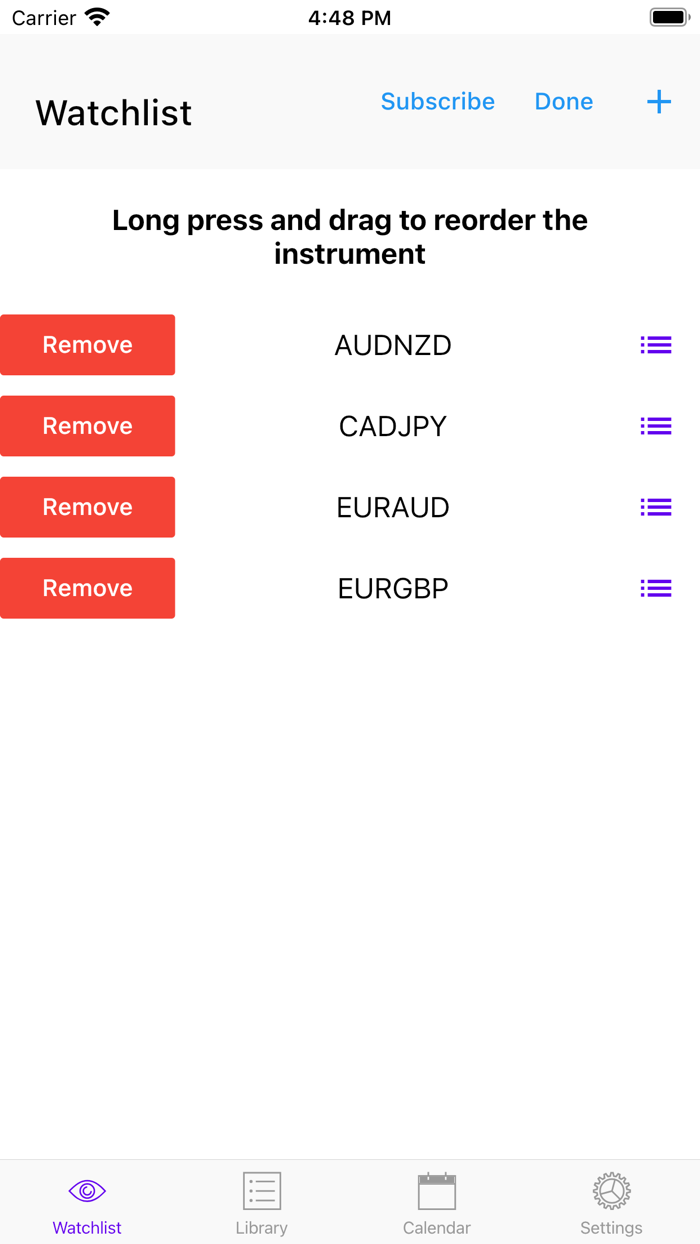Remove EURGBP from the watchlist
The height and width of the screenshot is (1244, 700).
pos(88,588)
